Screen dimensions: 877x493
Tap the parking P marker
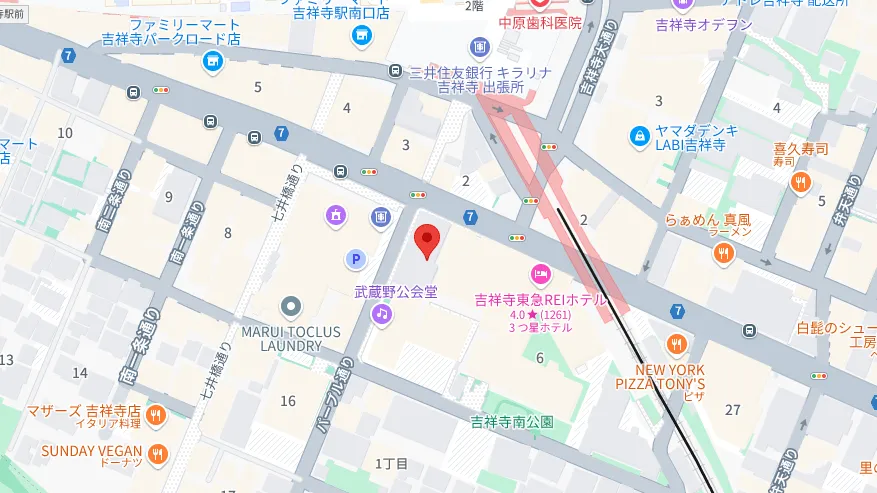point(355,260)
